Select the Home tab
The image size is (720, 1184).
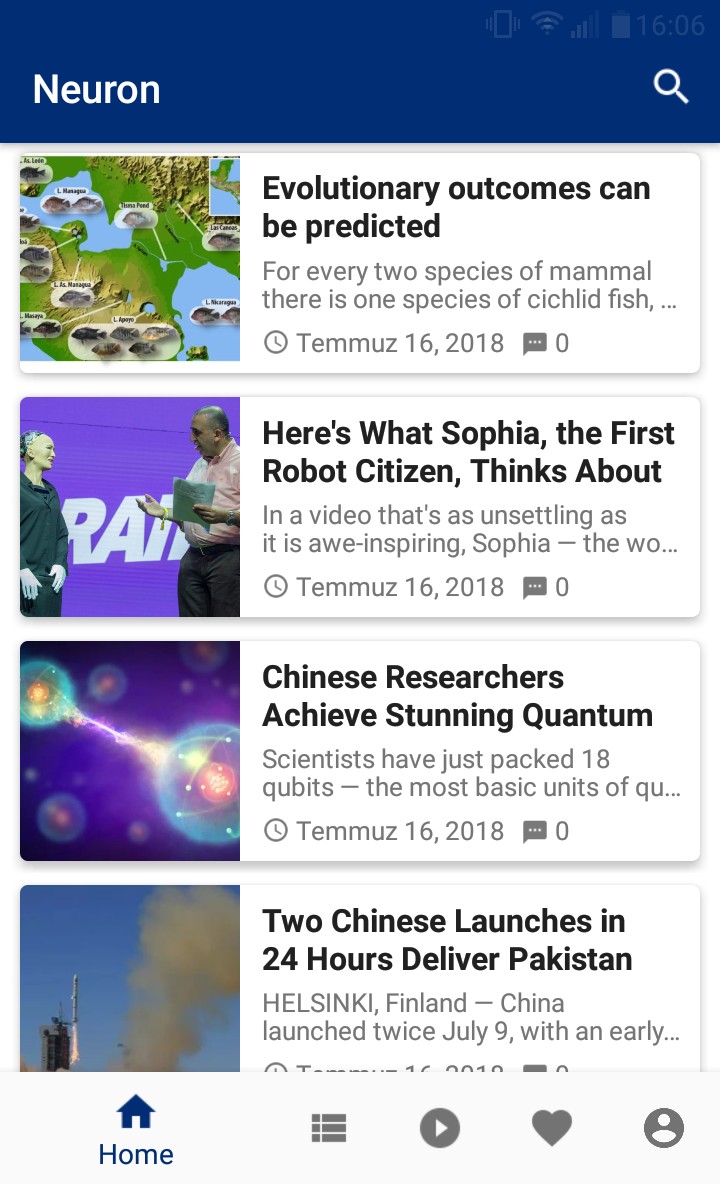(x=136, y=1130)
